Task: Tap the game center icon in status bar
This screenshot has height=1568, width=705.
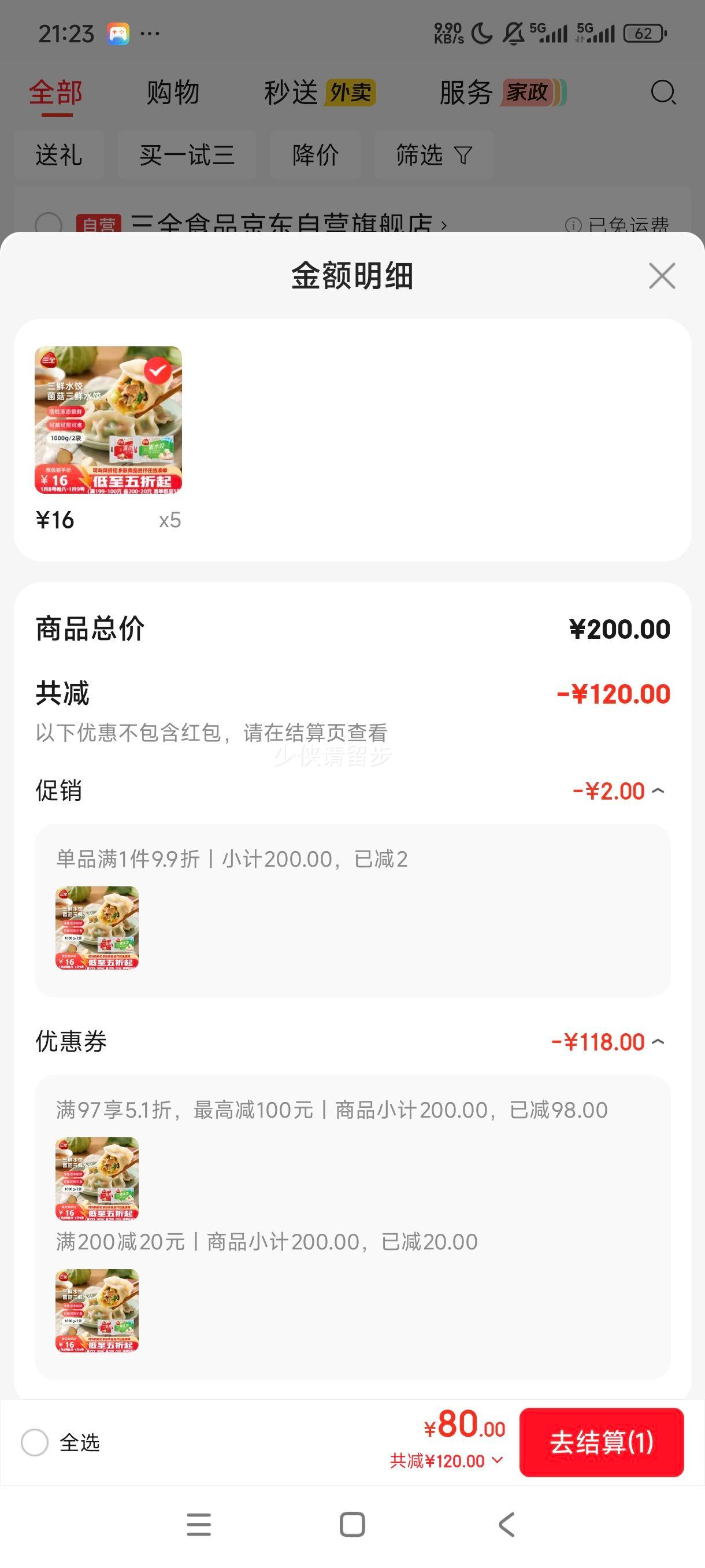Action: coord(118,34)
